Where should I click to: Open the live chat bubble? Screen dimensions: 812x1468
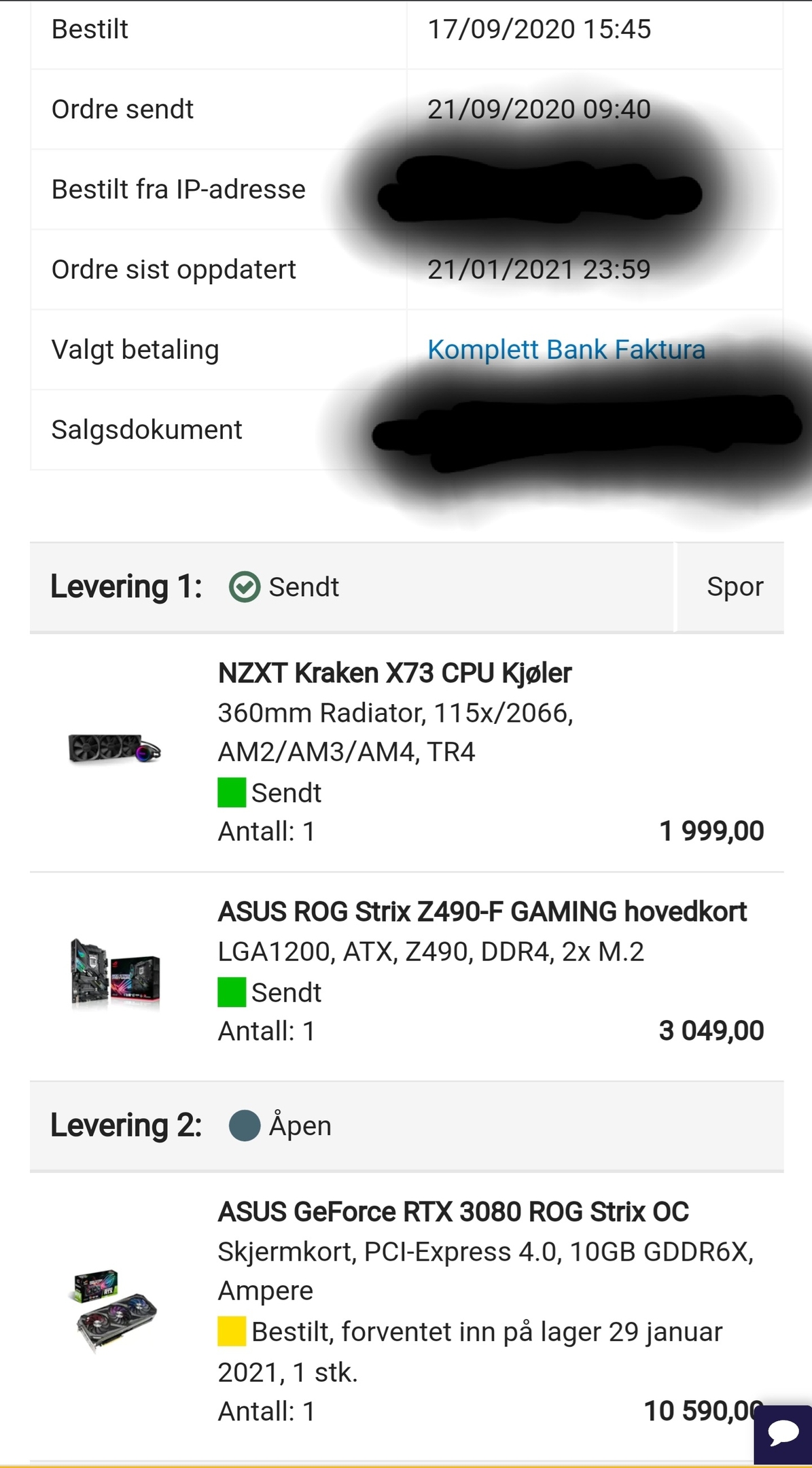(x=783, y=1434)
